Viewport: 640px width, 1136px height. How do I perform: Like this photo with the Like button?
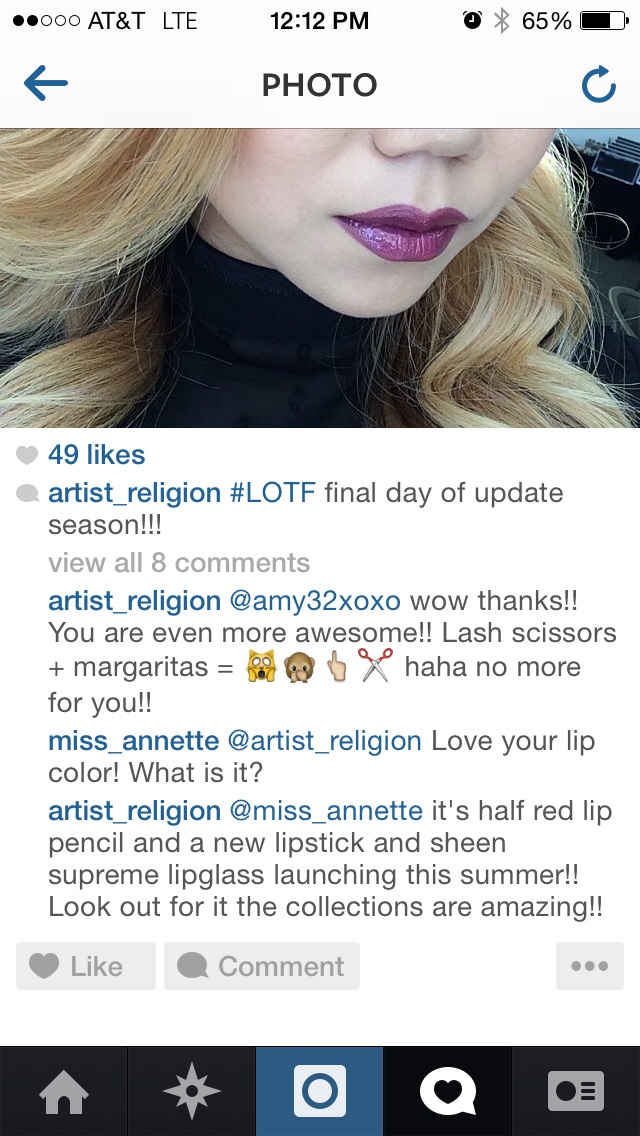86,966
